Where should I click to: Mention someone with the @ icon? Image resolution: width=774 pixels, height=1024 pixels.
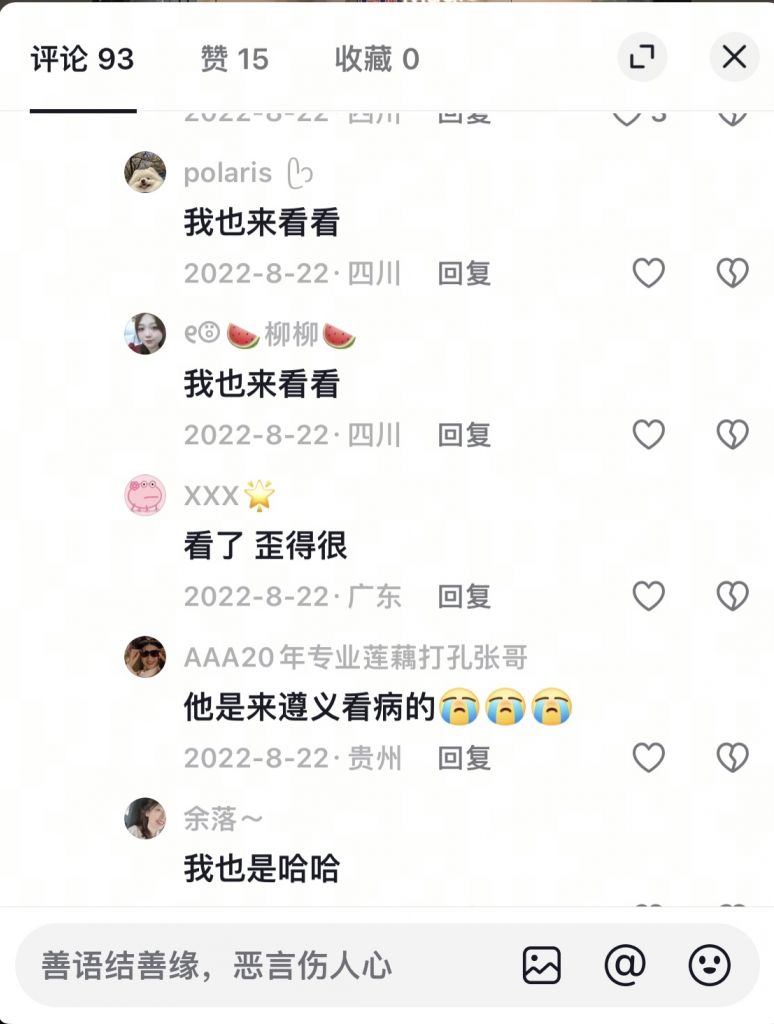pos(625,965)
